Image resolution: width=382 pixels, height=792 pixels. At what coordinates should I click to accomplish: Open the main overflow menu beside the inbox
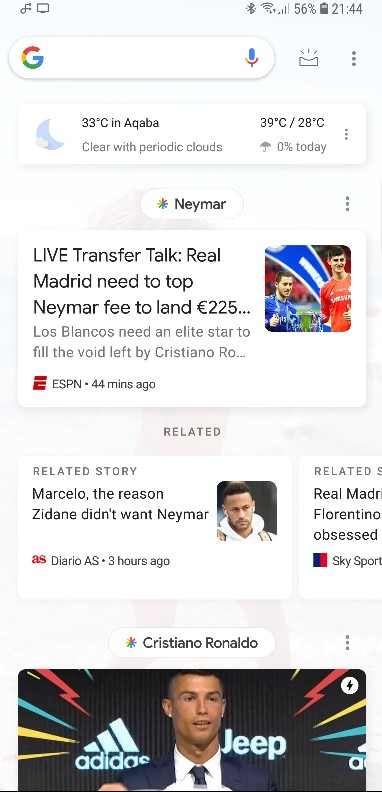[354, 59]
